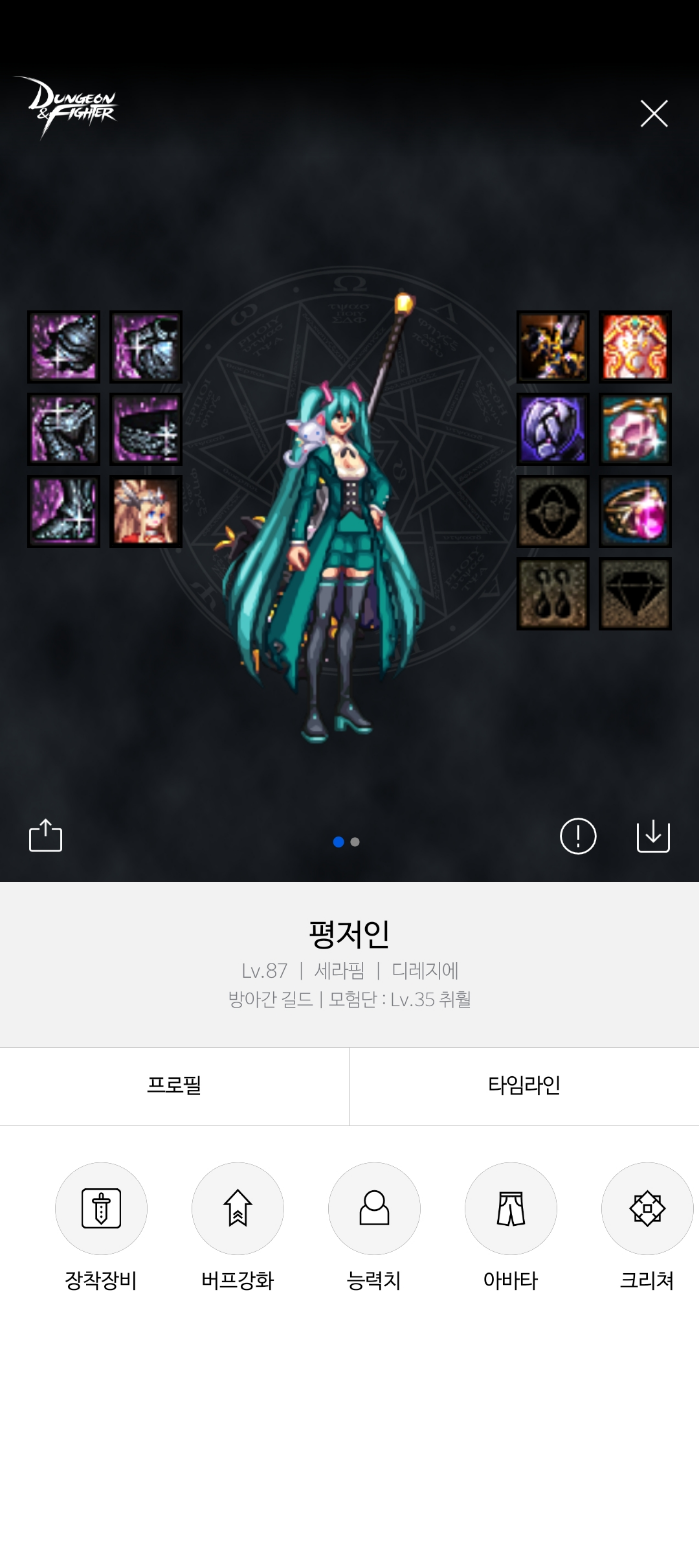
Task: Open 아바타 avatar section
Action: [x=510, y=1208]
